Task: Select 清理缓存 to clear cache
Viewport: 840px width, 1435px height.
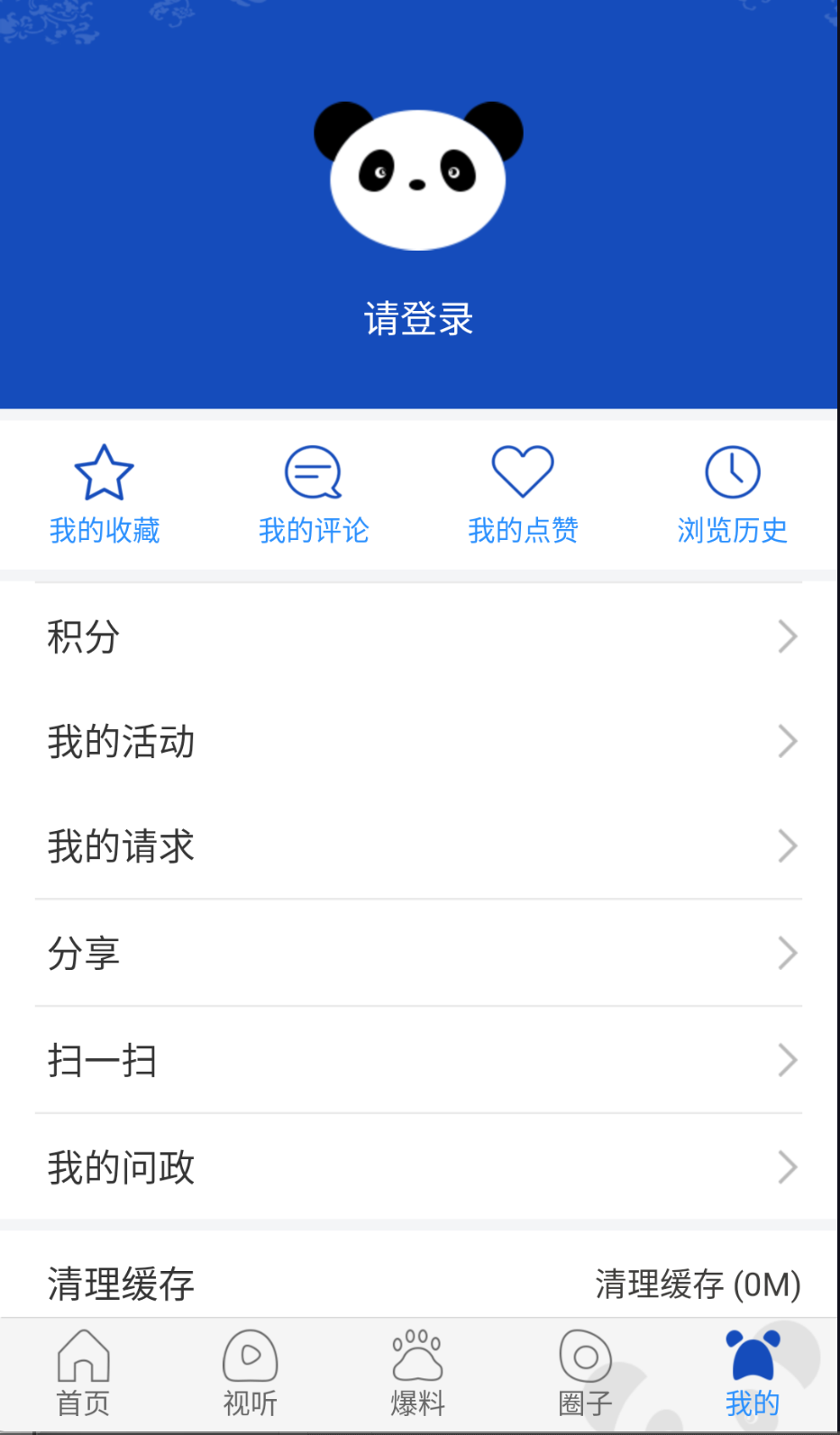Action: coord(418,1284)
